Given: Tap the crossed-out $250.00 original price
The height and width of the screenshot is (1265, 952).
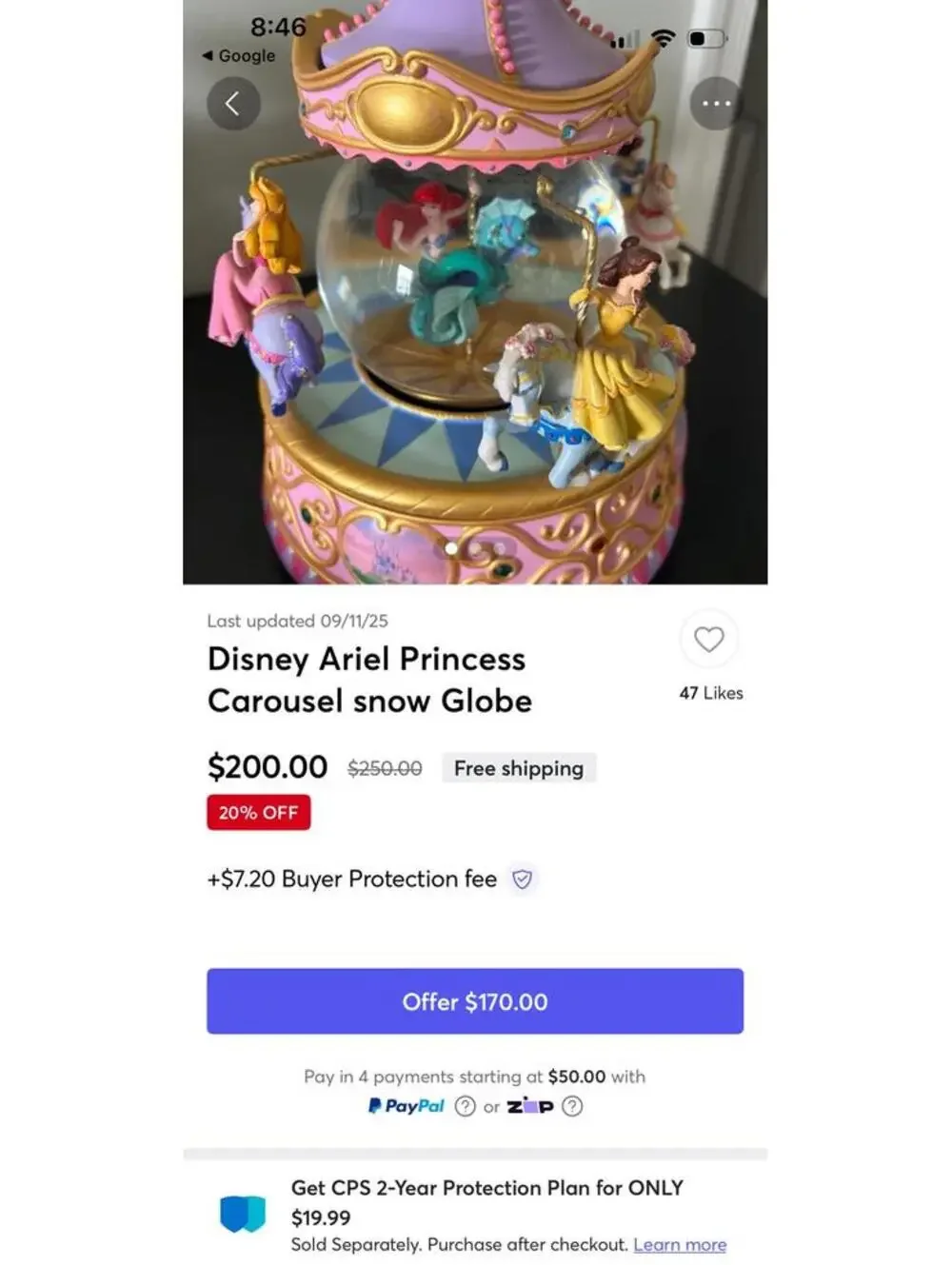Looking at the screenshot, I should pyautogui.click(x=385, y=767).
